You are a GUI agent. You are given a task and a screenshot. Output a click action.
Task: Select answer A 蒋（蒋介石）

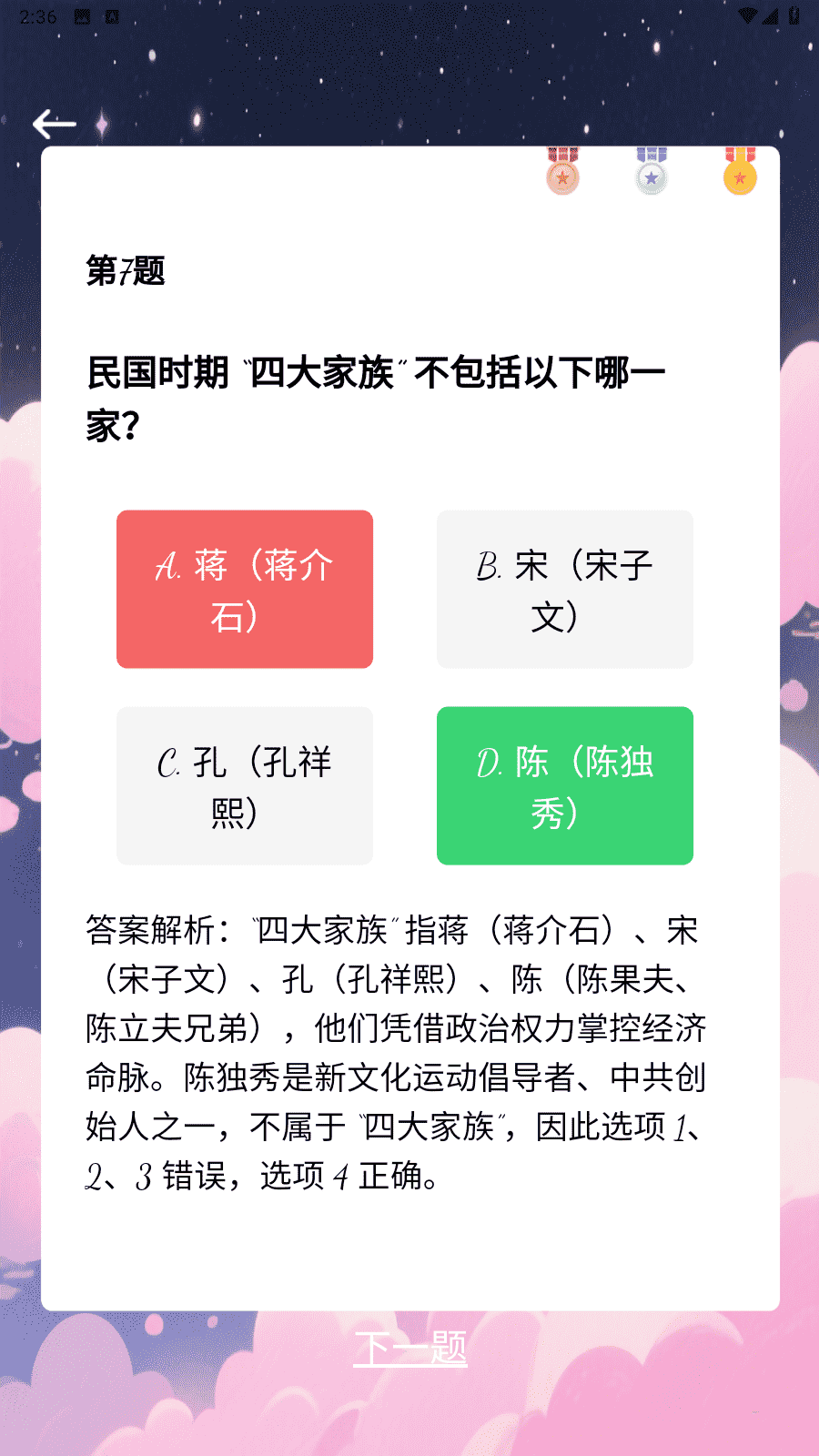[x=244, y=588]
